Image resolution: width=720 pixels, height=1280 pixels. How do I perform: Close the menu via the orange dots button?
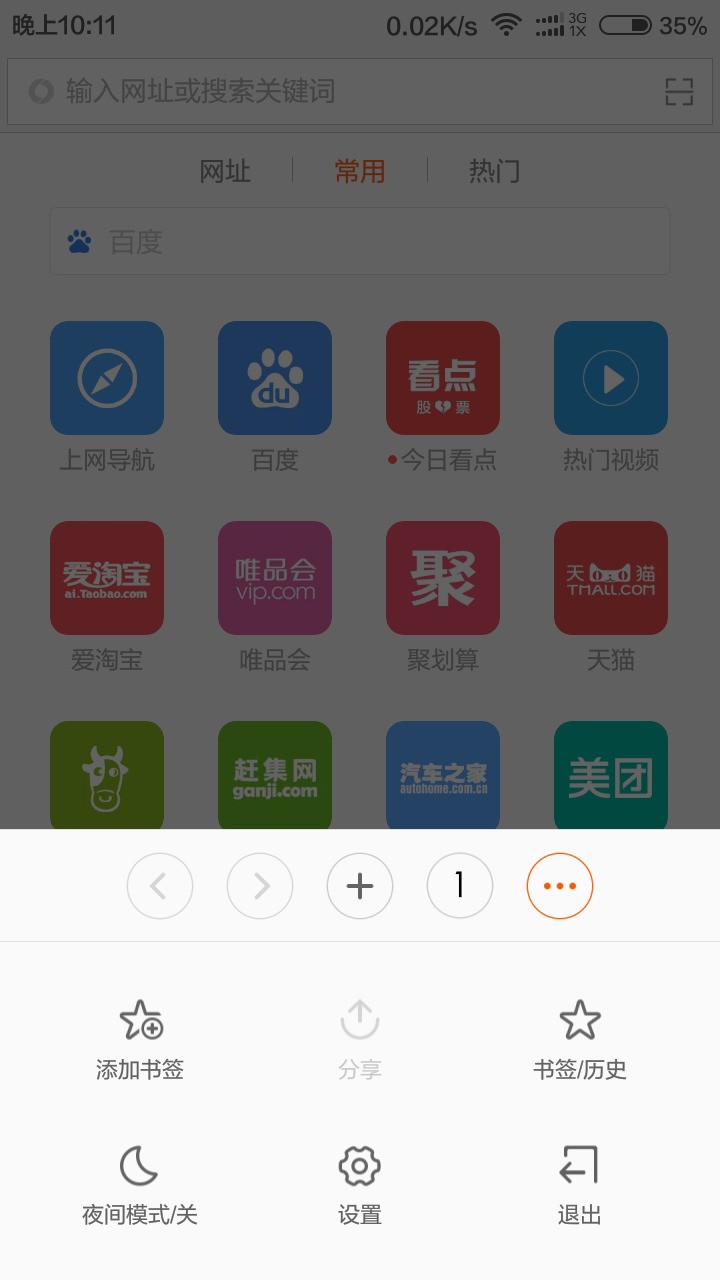point(560,886)
